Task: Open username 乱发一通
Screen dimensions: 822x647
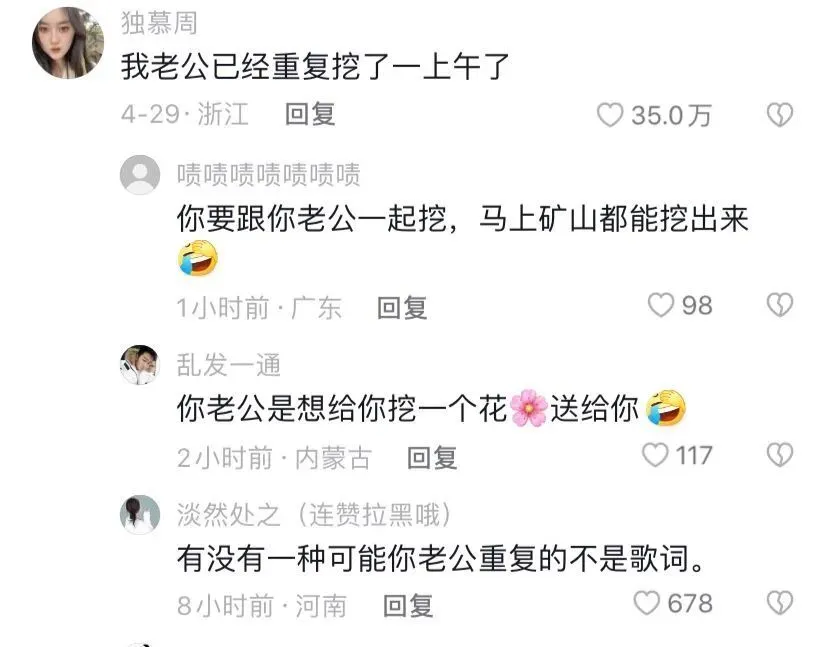Action: (228, 366)
